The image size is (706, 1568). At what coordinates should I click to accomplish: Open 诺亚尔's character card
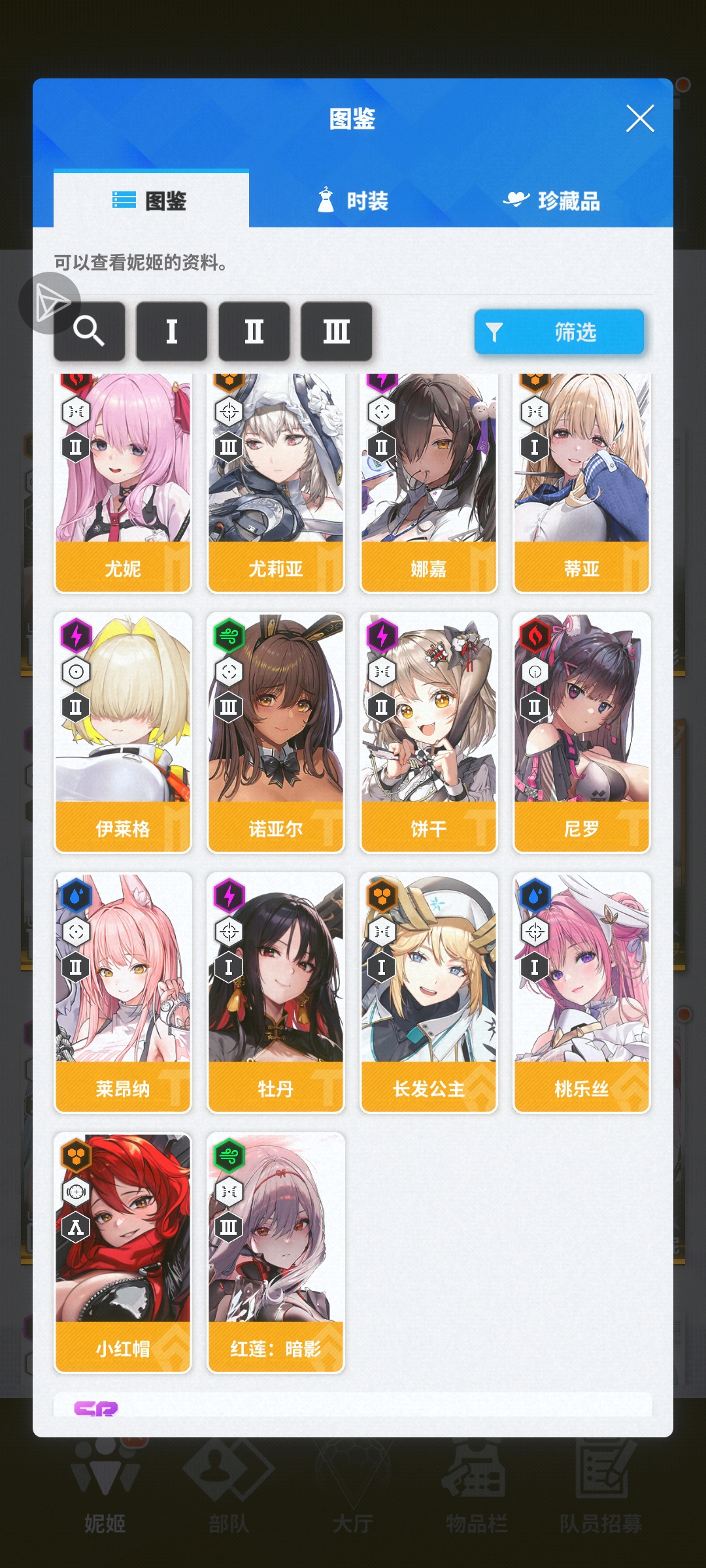[x=276, y=732]
